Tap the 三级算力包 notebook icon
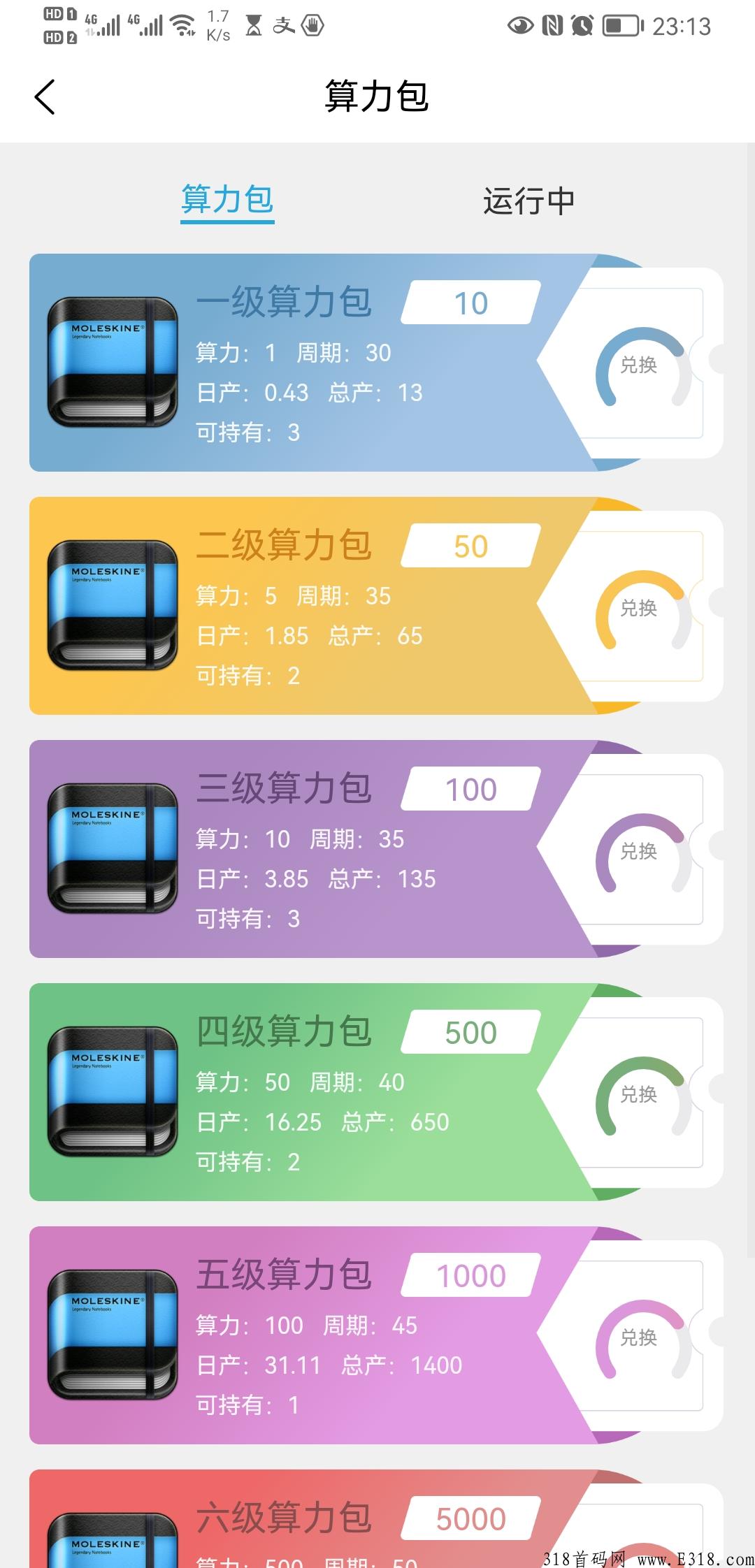 112,849
